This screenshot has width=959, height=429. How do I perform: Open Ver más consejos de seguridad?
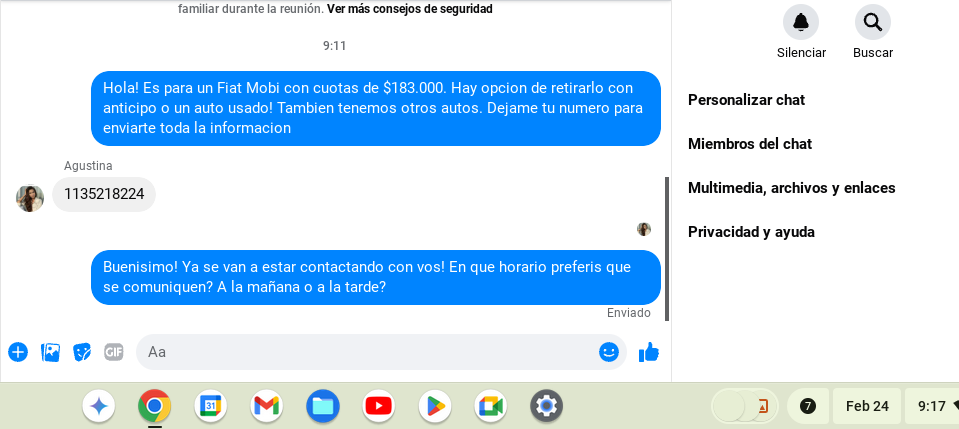pos(409,9)
